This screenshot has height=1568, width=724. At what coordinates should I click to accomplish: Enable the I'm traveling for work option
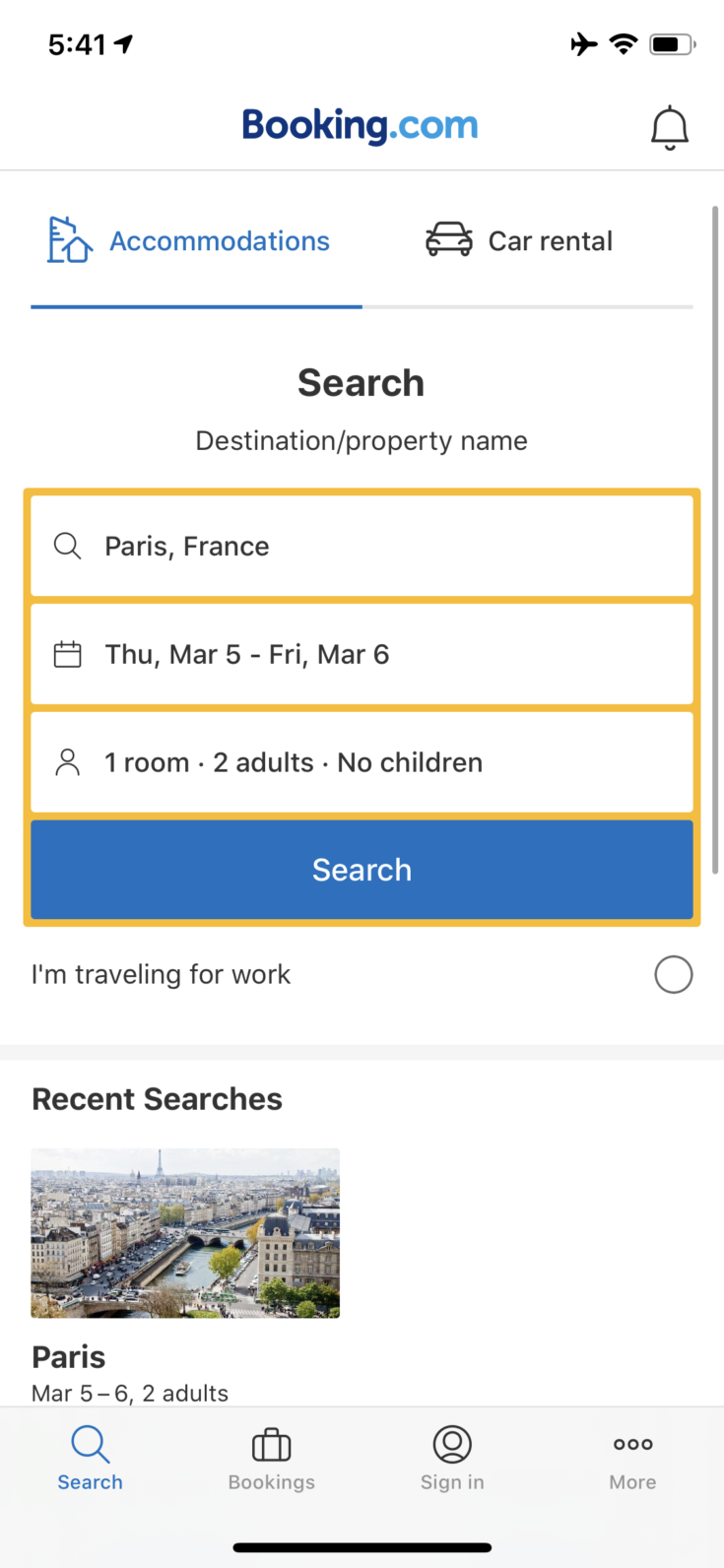point(673,974)
